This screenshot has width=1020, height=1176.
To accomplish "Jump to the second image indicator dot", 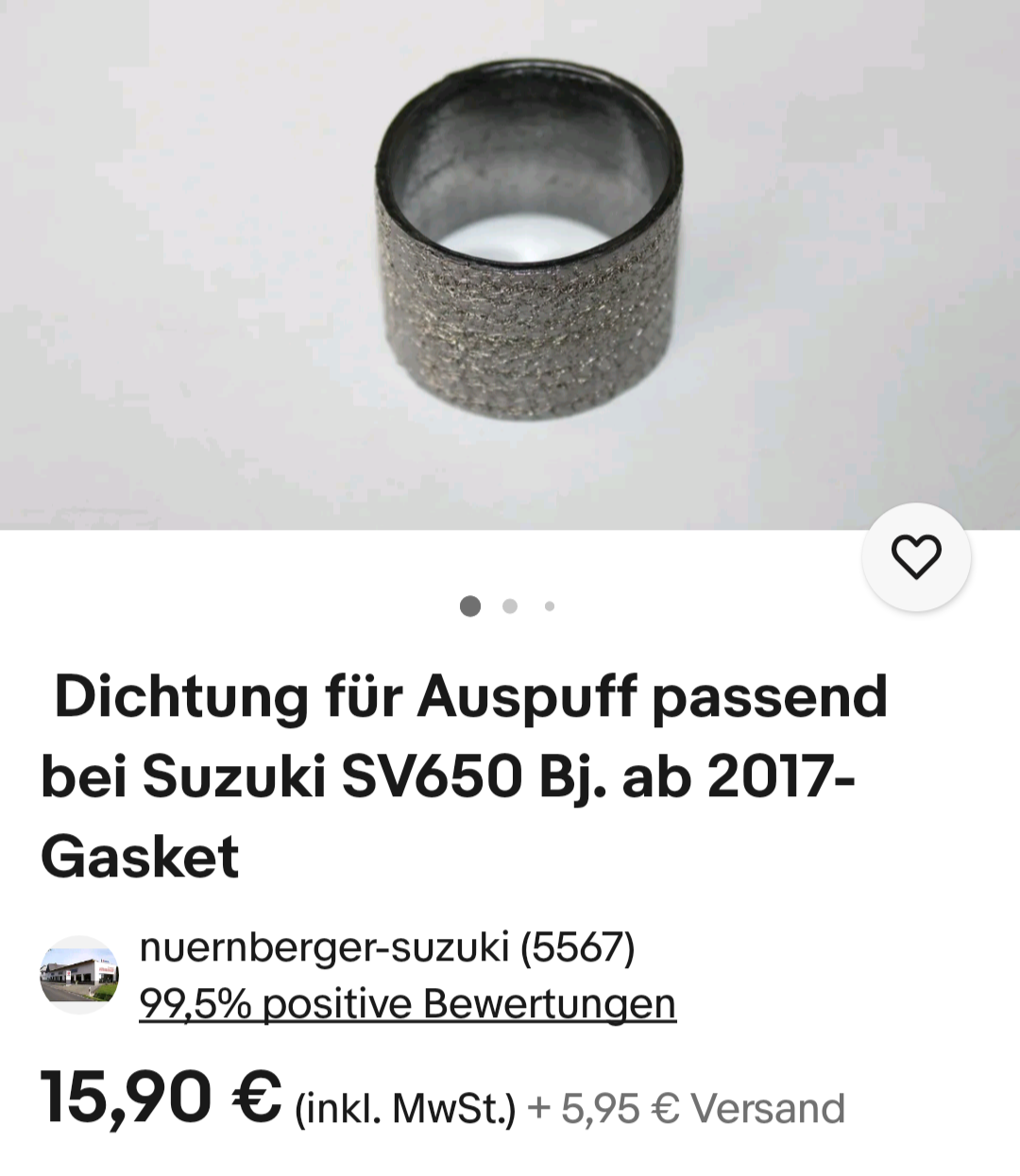I will pos(510,606).
